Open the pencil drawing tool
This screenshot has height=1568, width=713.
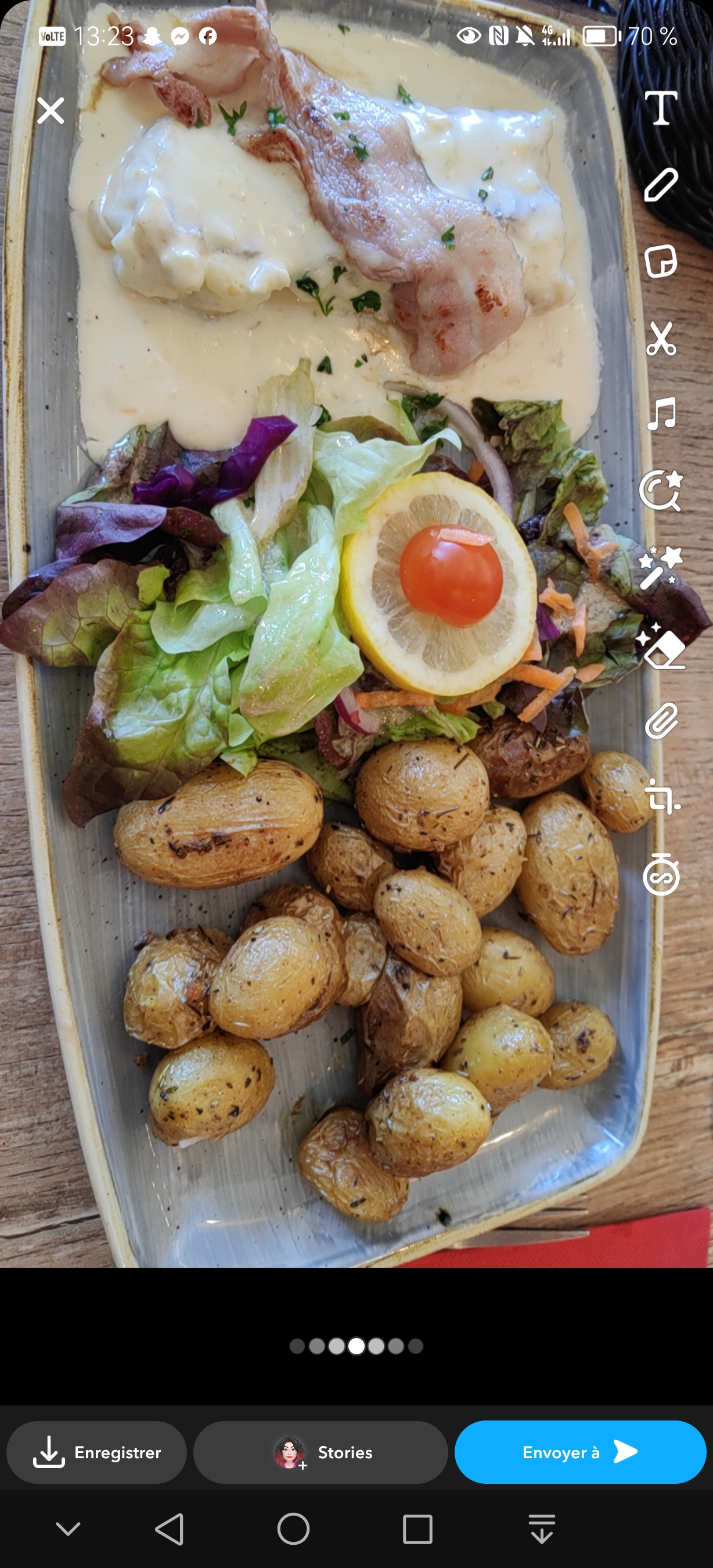[x=661, y=185]
